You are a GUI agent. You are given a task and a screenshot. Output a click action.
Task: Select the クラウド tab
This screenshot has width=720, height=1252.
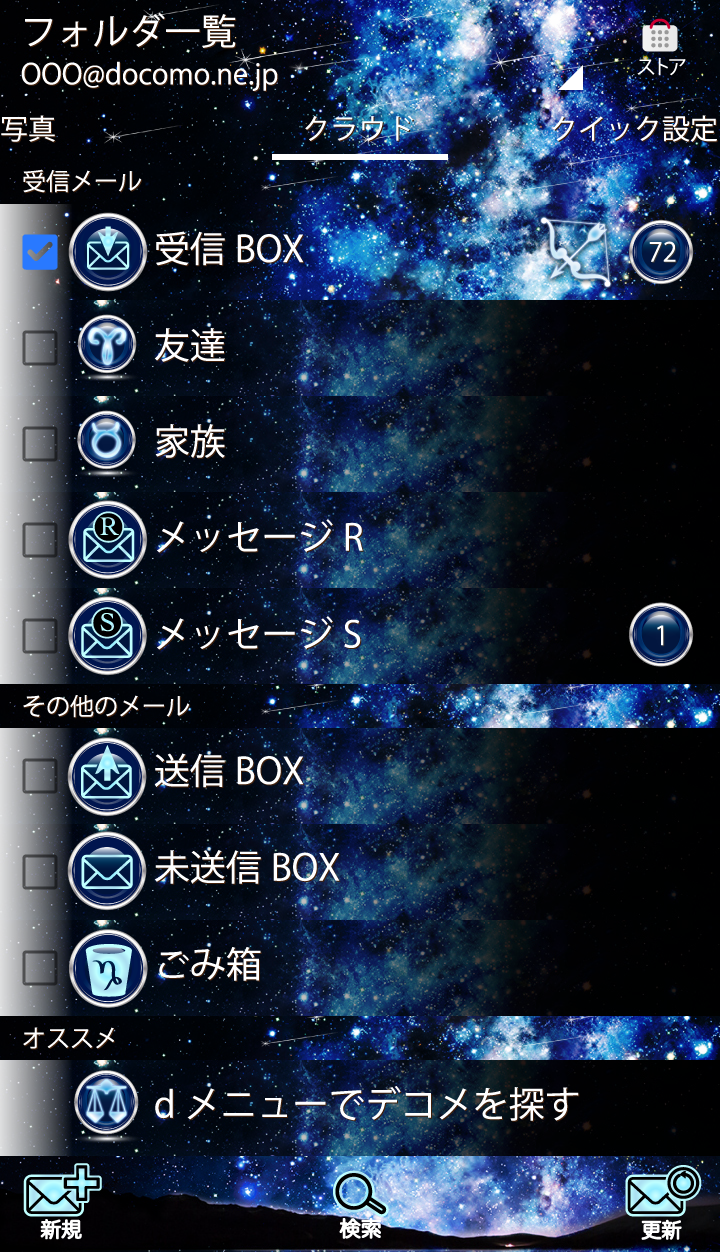(x=359, y=129)
